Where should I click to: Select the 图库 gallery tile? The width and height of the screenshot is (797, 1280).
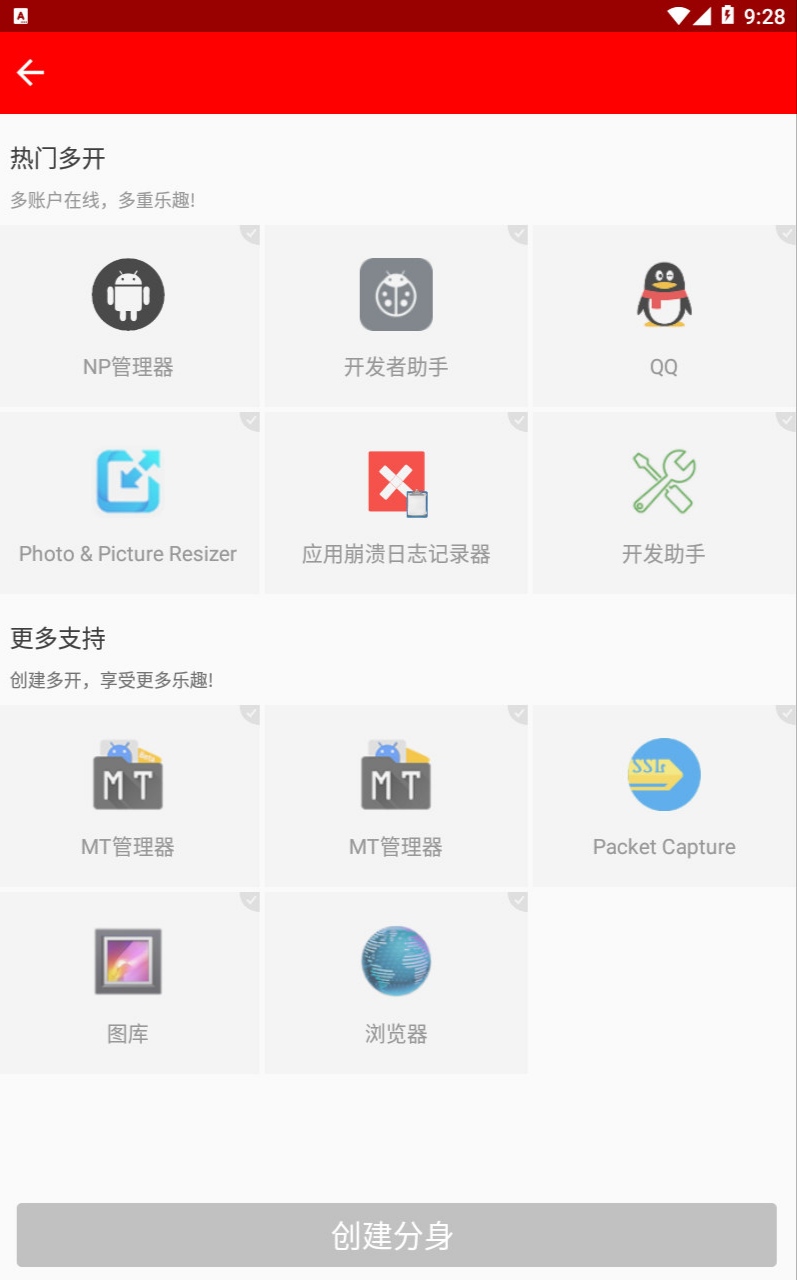pyautogui.click(x=129, y=982)
